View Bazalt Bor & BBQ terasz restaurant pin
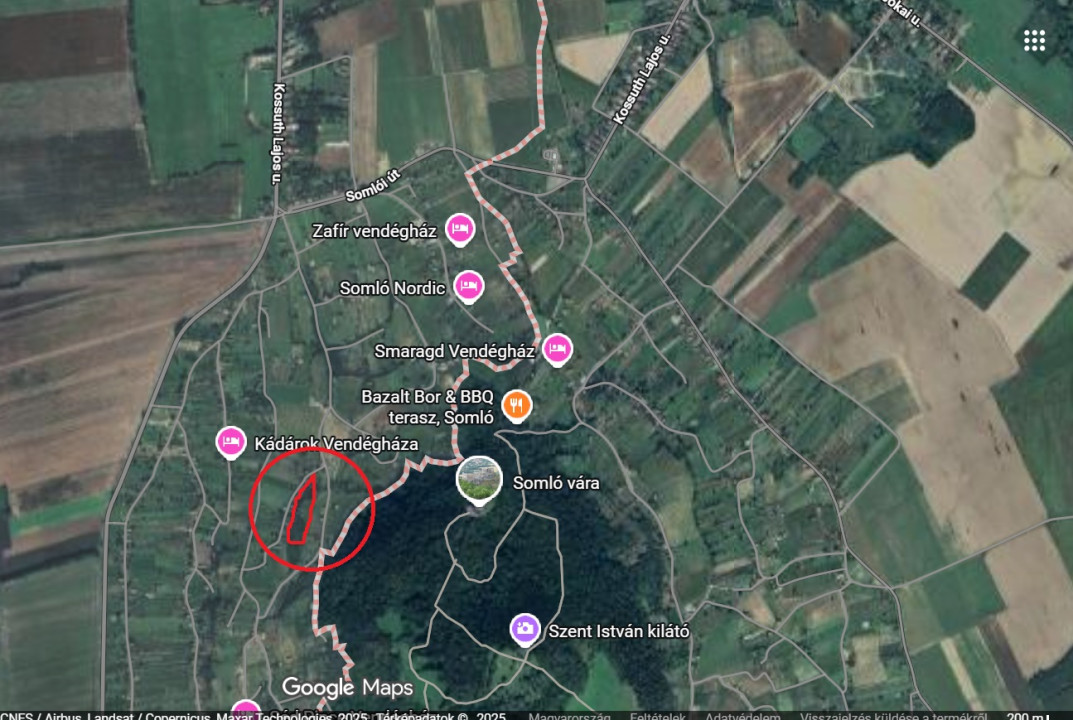This screenshot has height=720, width=1073. click(x=517, y=404)
